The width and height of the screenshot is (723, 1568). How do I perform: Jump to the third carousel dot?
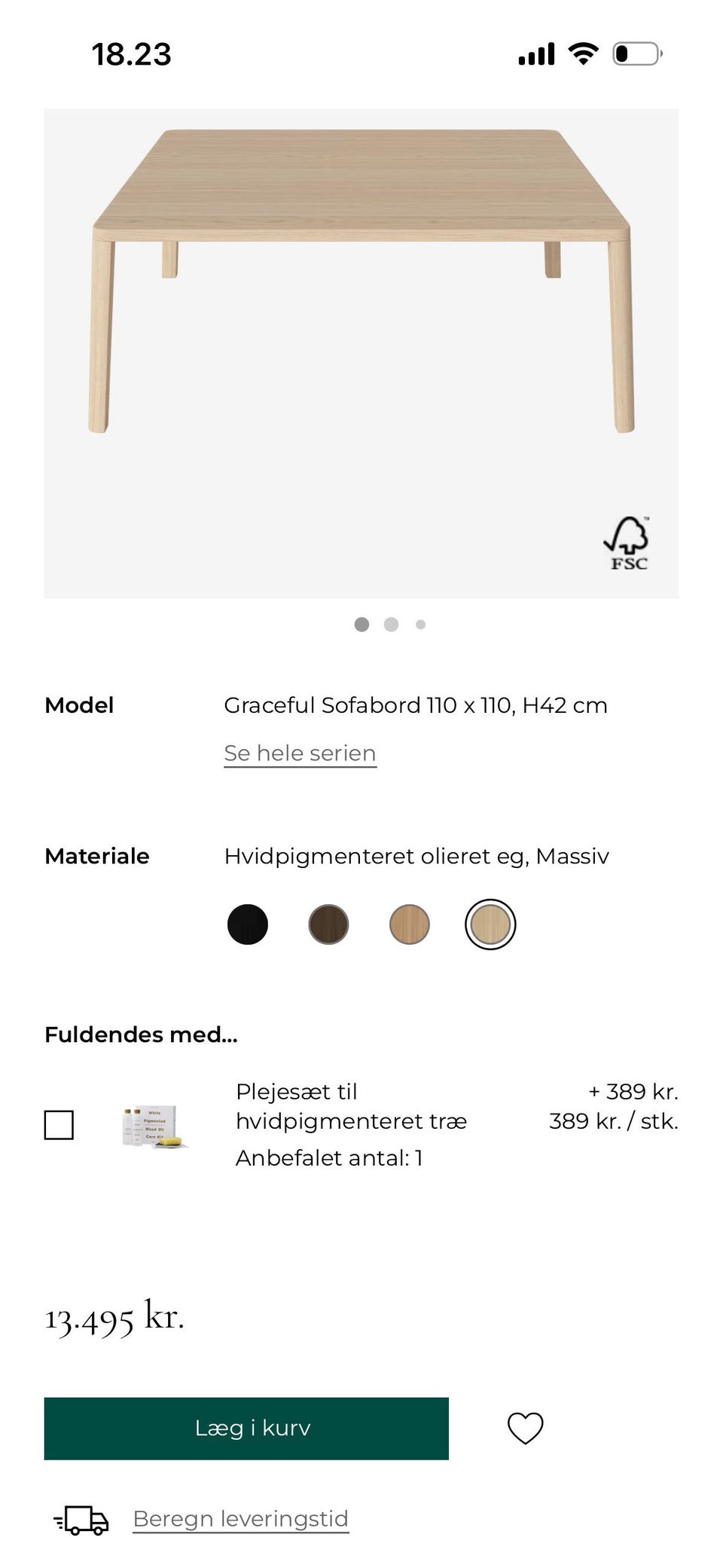[x=419, y=625]
